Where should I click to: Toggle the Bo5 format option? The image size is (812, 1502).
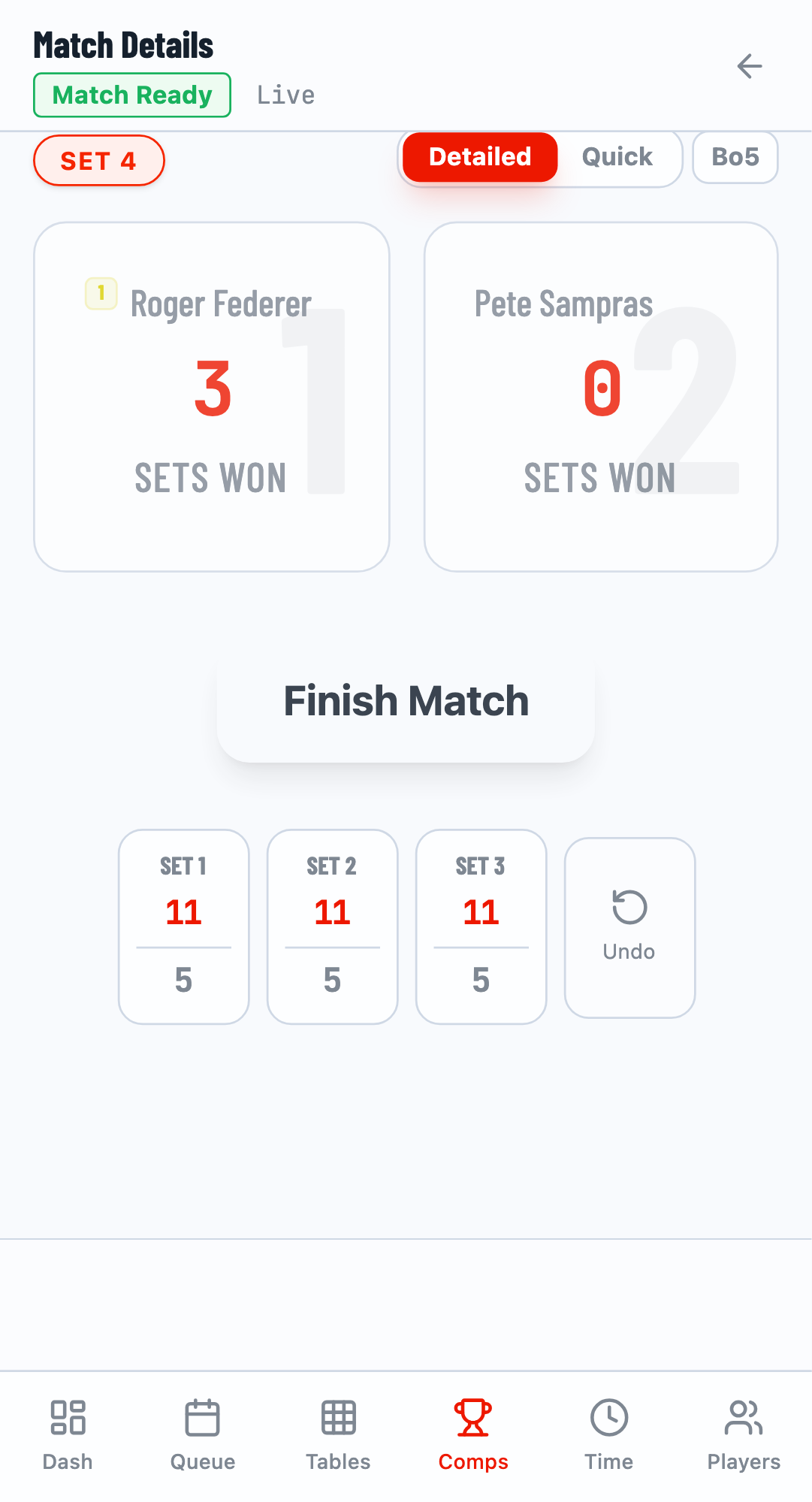tap(735, 158)
